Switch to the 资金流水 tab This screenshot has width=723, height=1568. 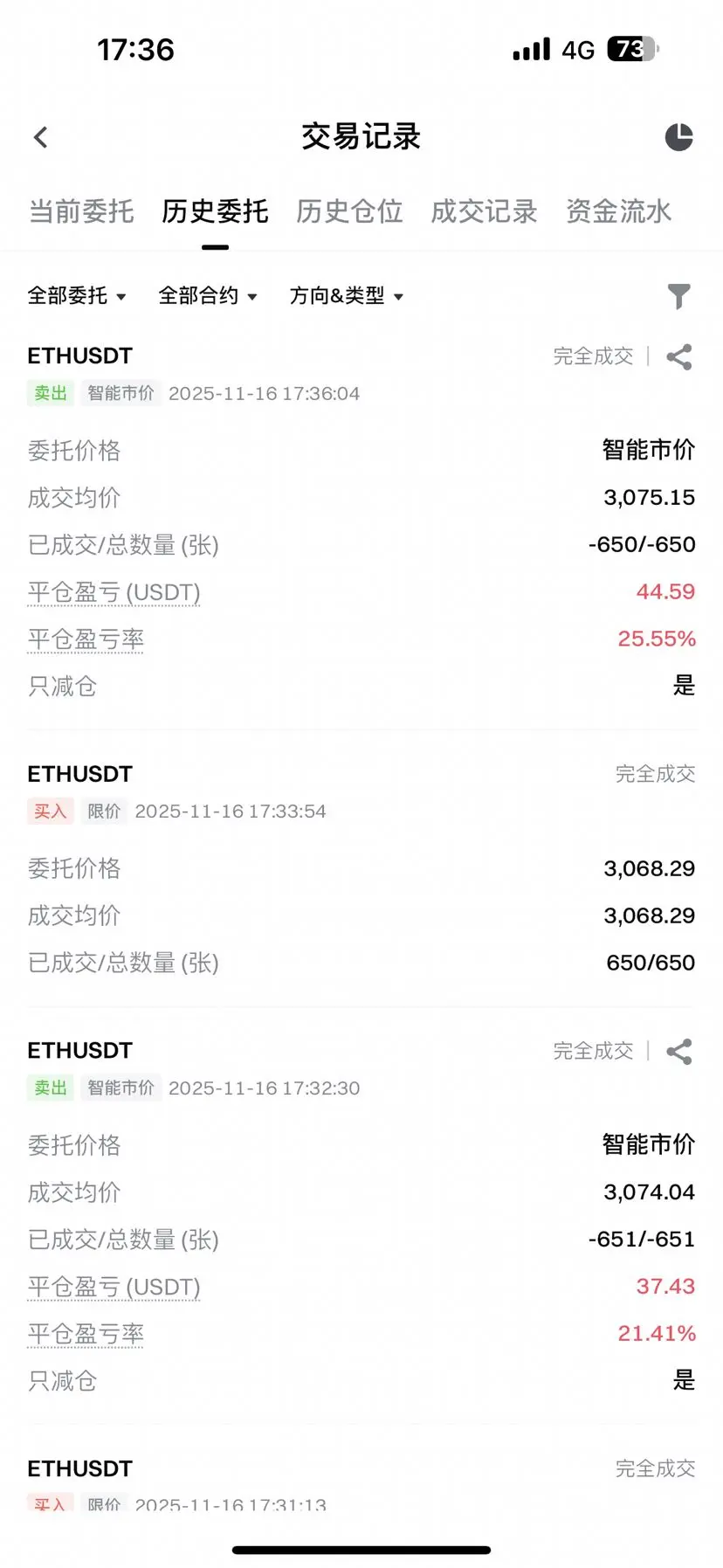click(x=618, y=211)
